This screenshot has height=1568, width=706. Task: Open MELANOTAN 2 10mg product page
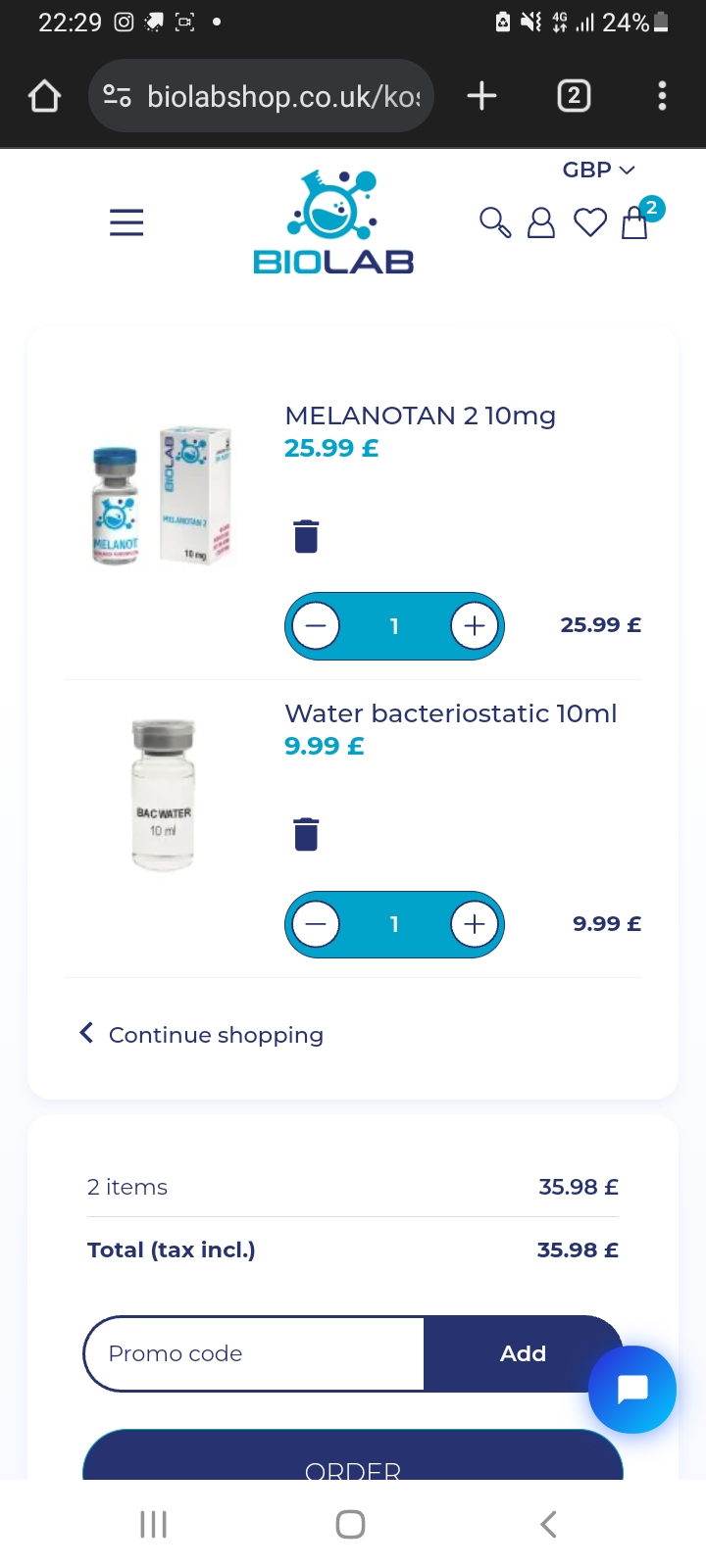420,416
